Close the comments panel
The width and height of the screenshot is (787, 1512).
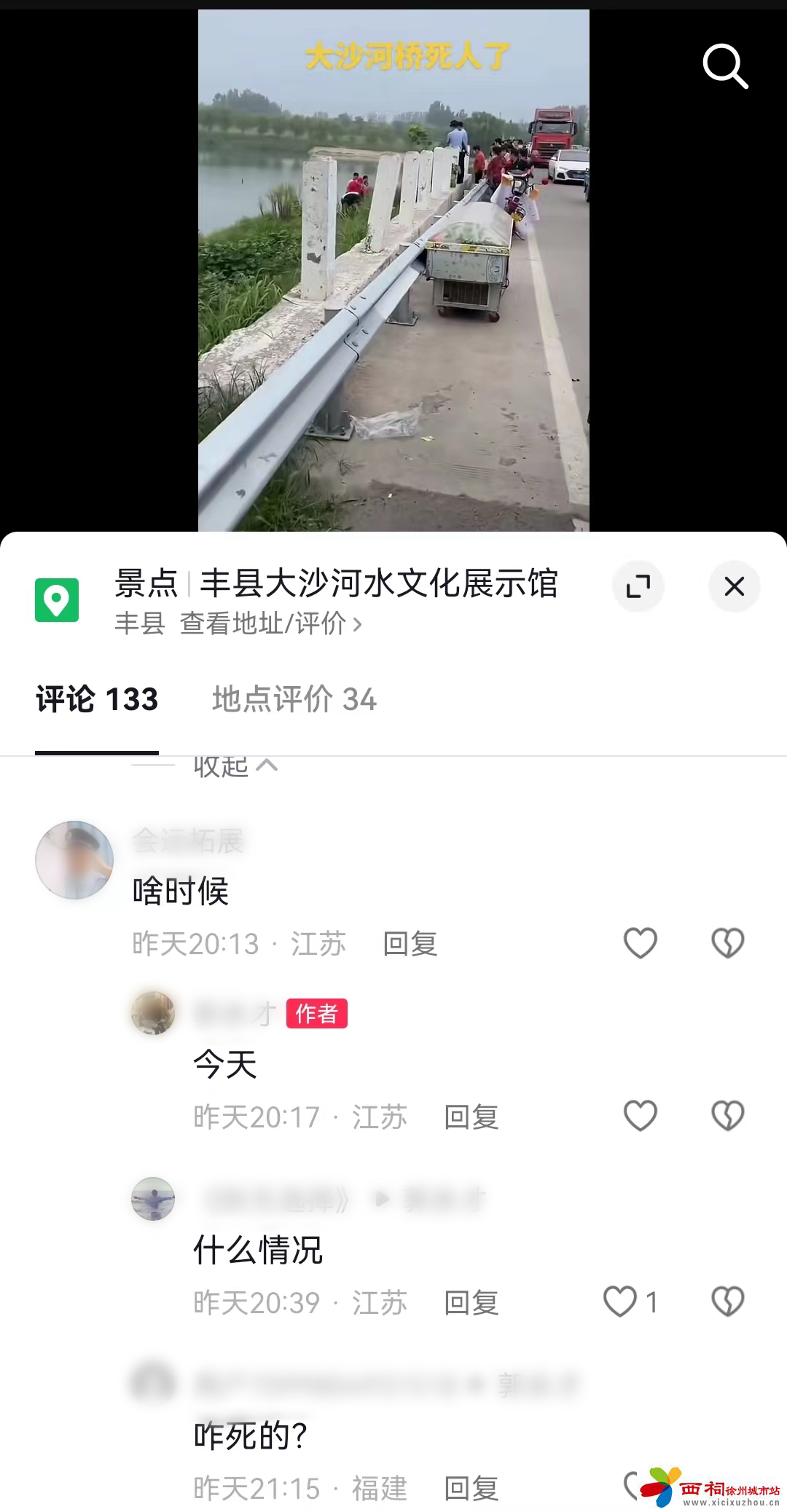[x=734, y=586]
